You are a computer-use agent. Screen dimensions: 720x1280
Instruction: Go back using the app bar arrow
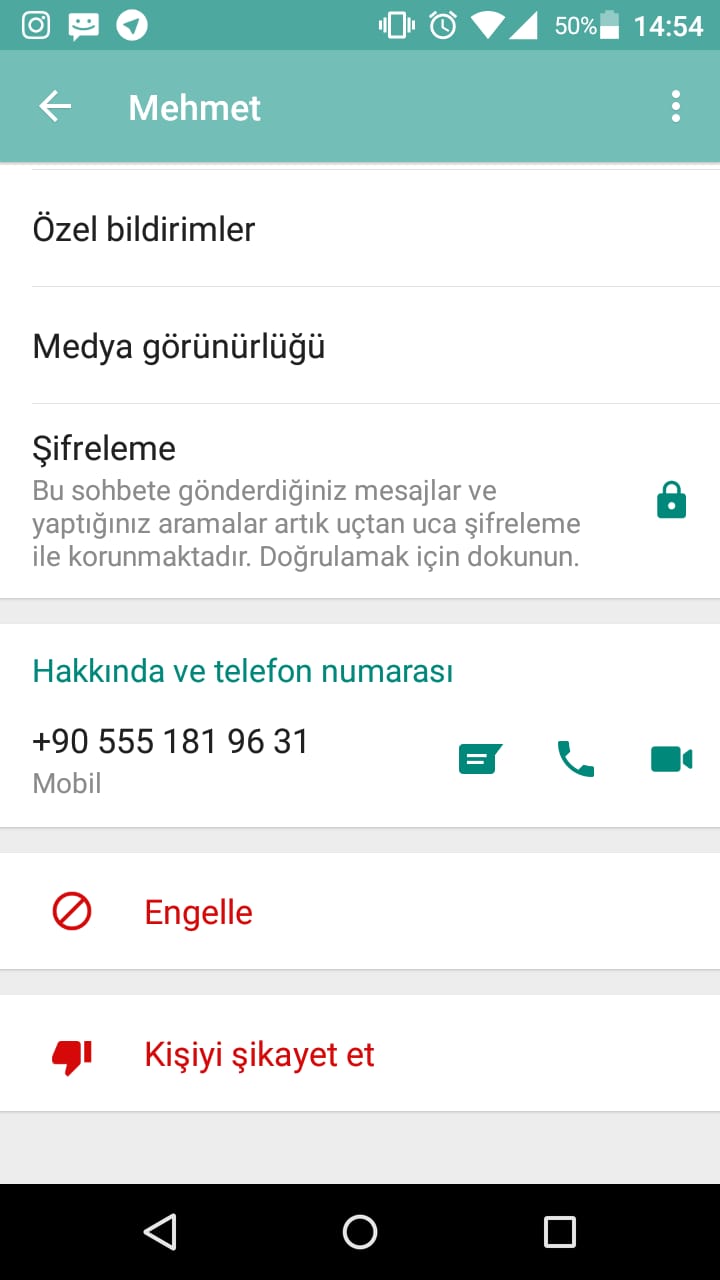click(55, 107)
